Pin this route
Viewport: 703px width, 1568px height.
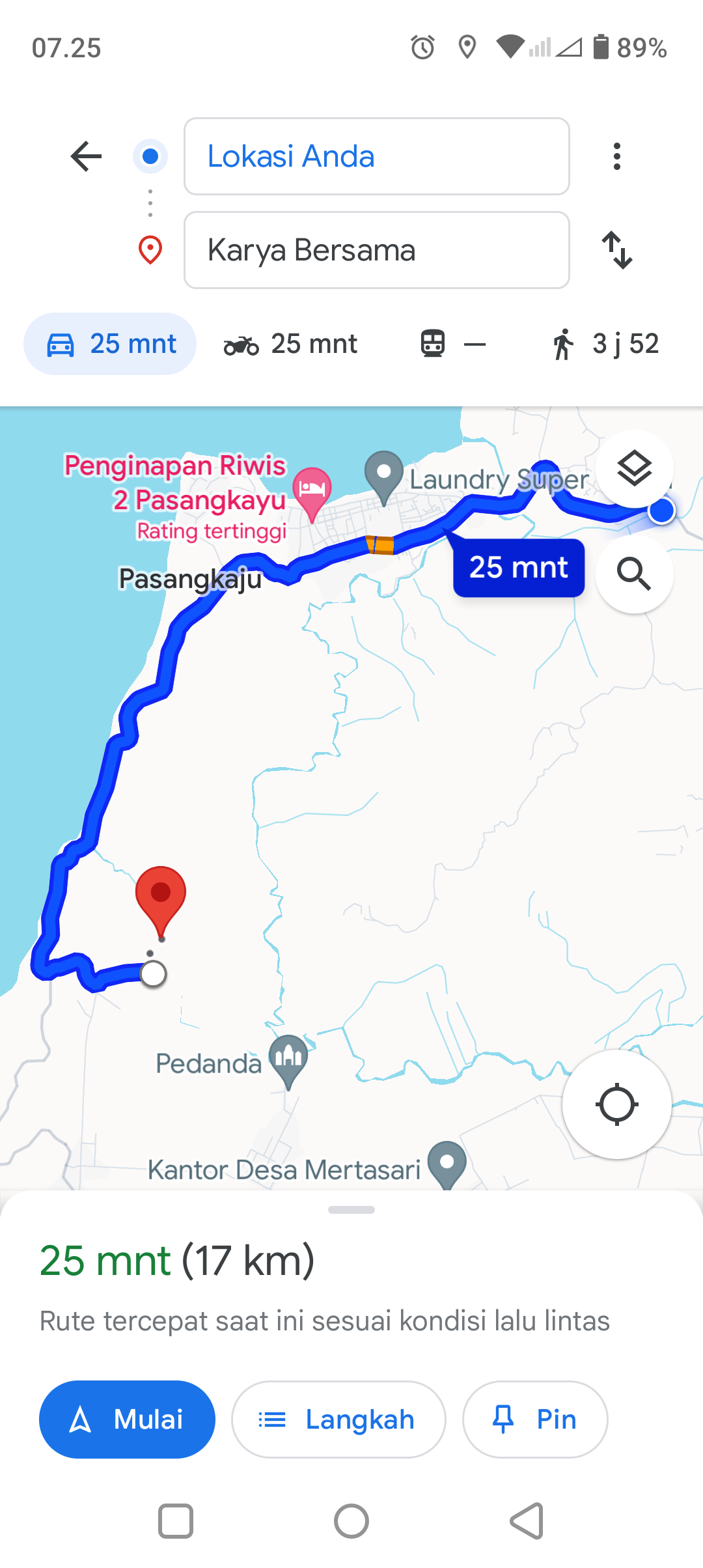(x=535, y=1420)
